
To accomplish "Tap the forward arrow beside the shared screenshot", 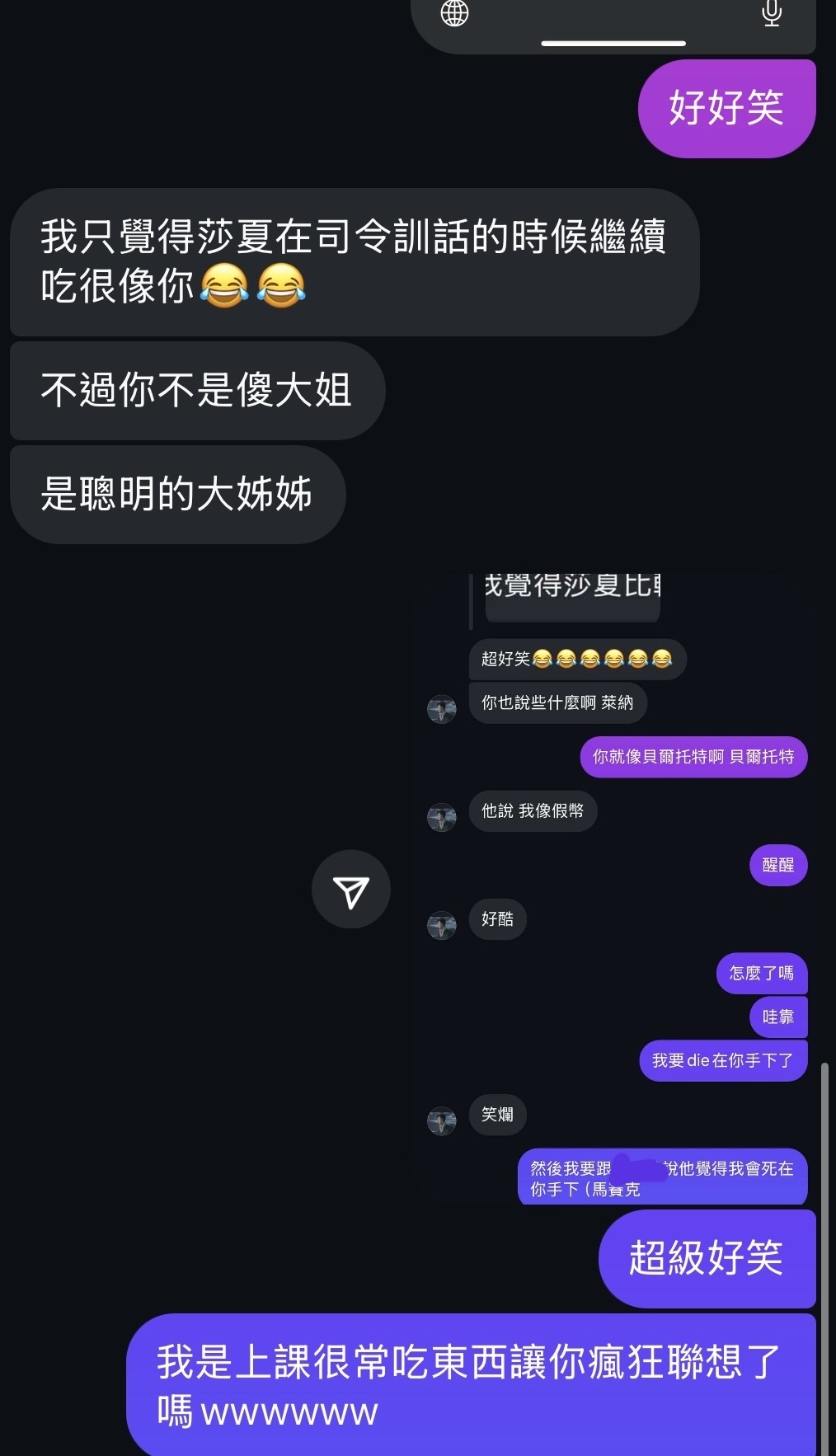I will (350, 890).
